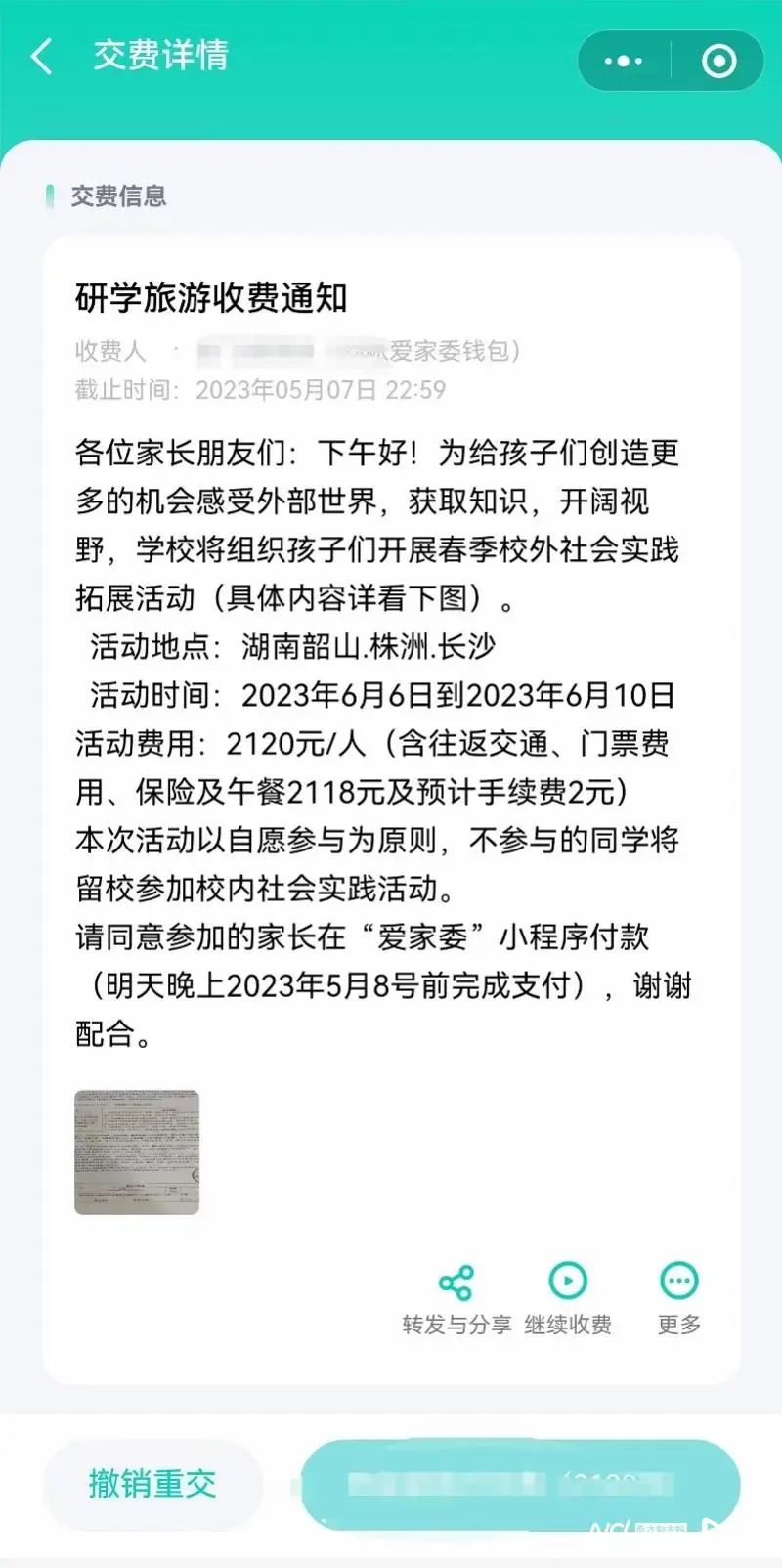Tap the blurred green payment button
The width and height of the screenshot is (782, 1568).
point(520,1484)
